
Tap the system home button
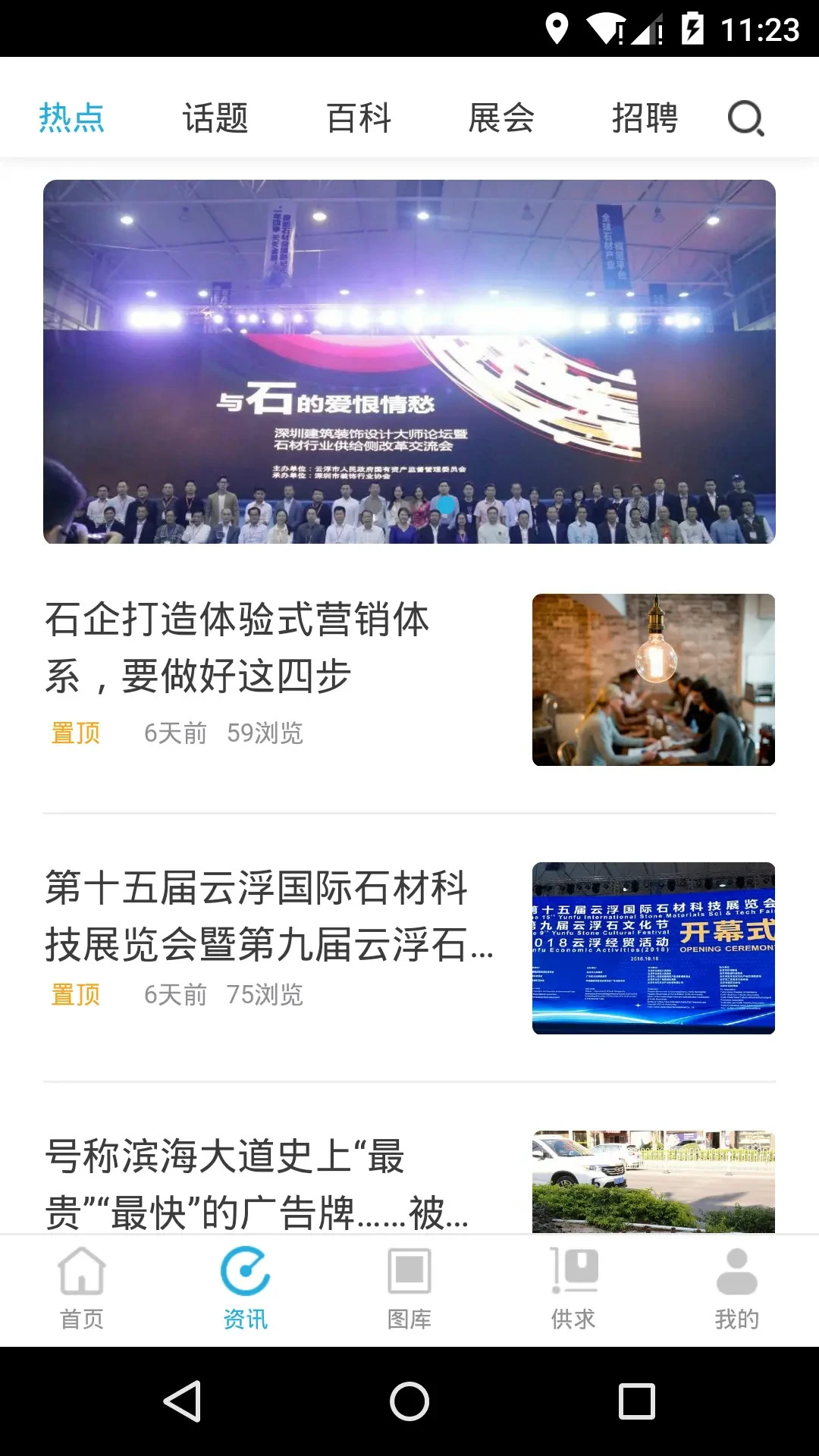pos(409,1401)
